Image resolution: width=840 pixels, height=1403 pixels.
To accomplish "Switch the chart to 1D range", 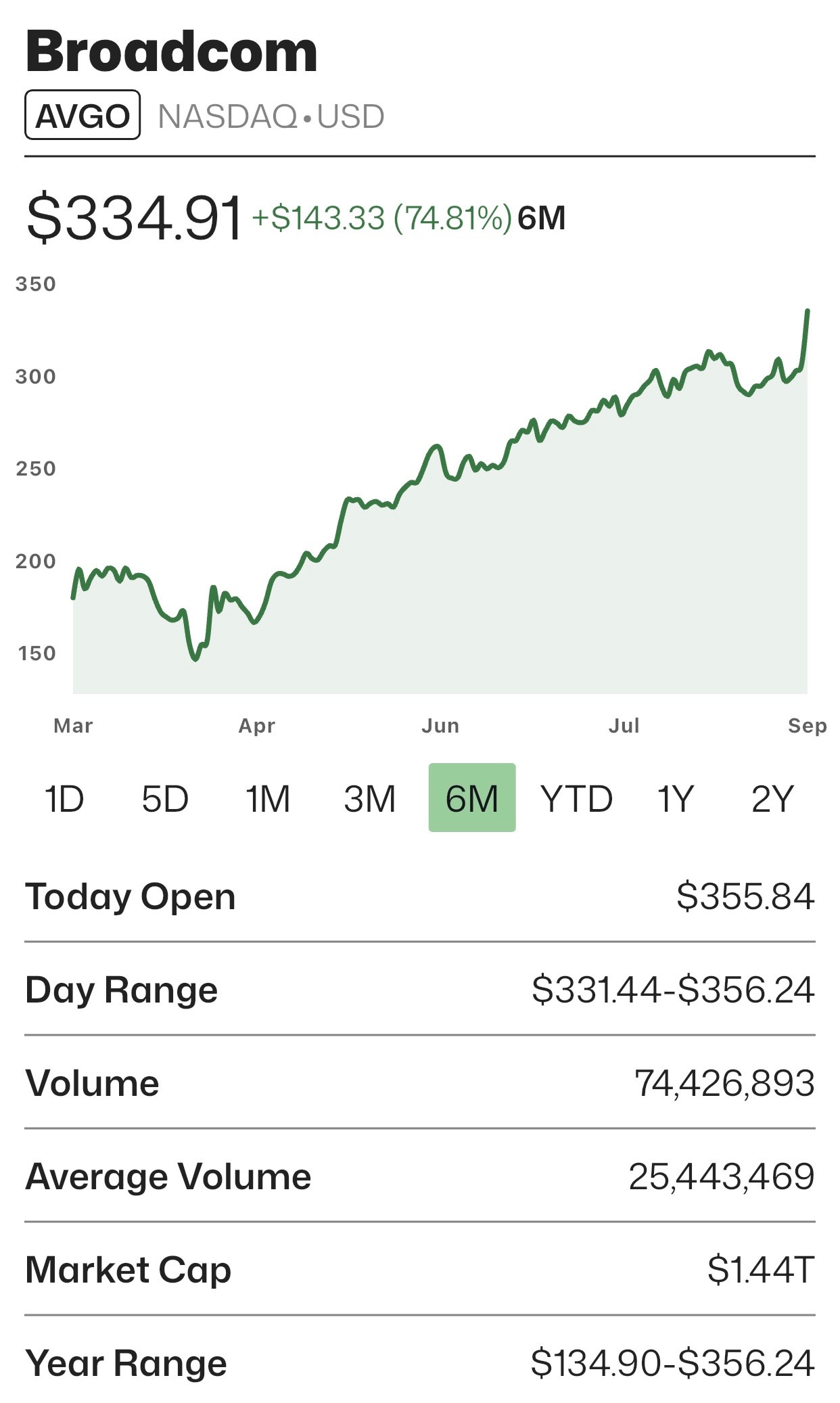I will [x=64, y=799].
